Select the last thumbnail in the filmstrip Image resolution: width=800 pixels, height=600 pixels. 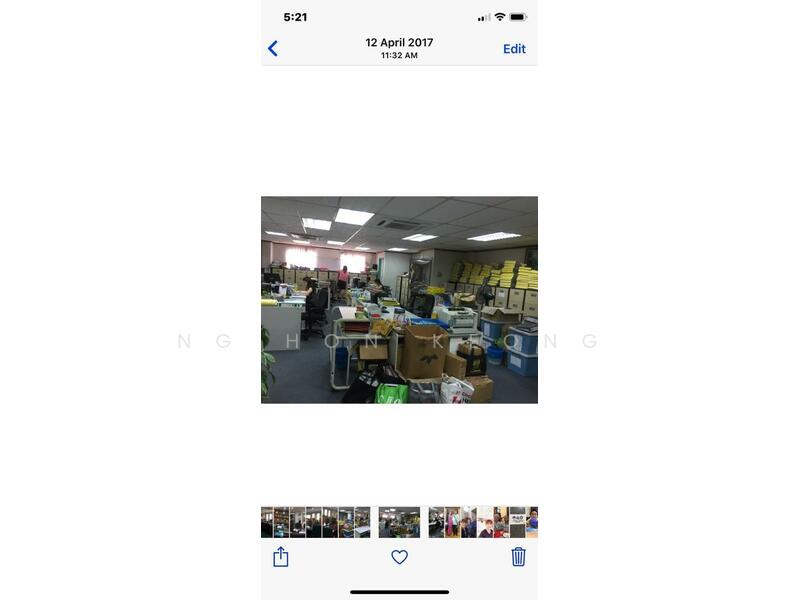532,522
